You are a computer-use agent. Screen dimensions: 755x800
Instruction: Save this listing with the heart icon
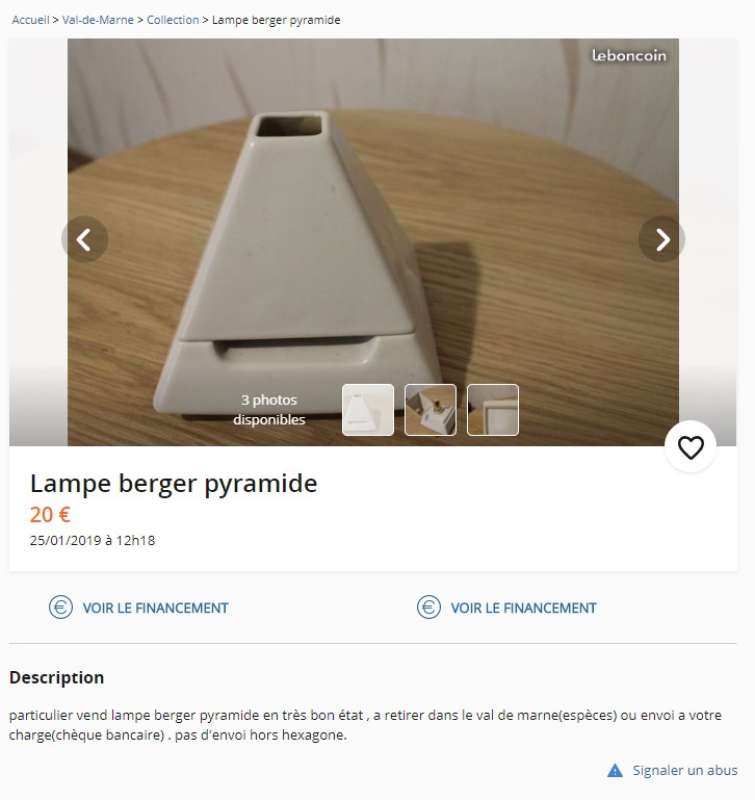690,447
